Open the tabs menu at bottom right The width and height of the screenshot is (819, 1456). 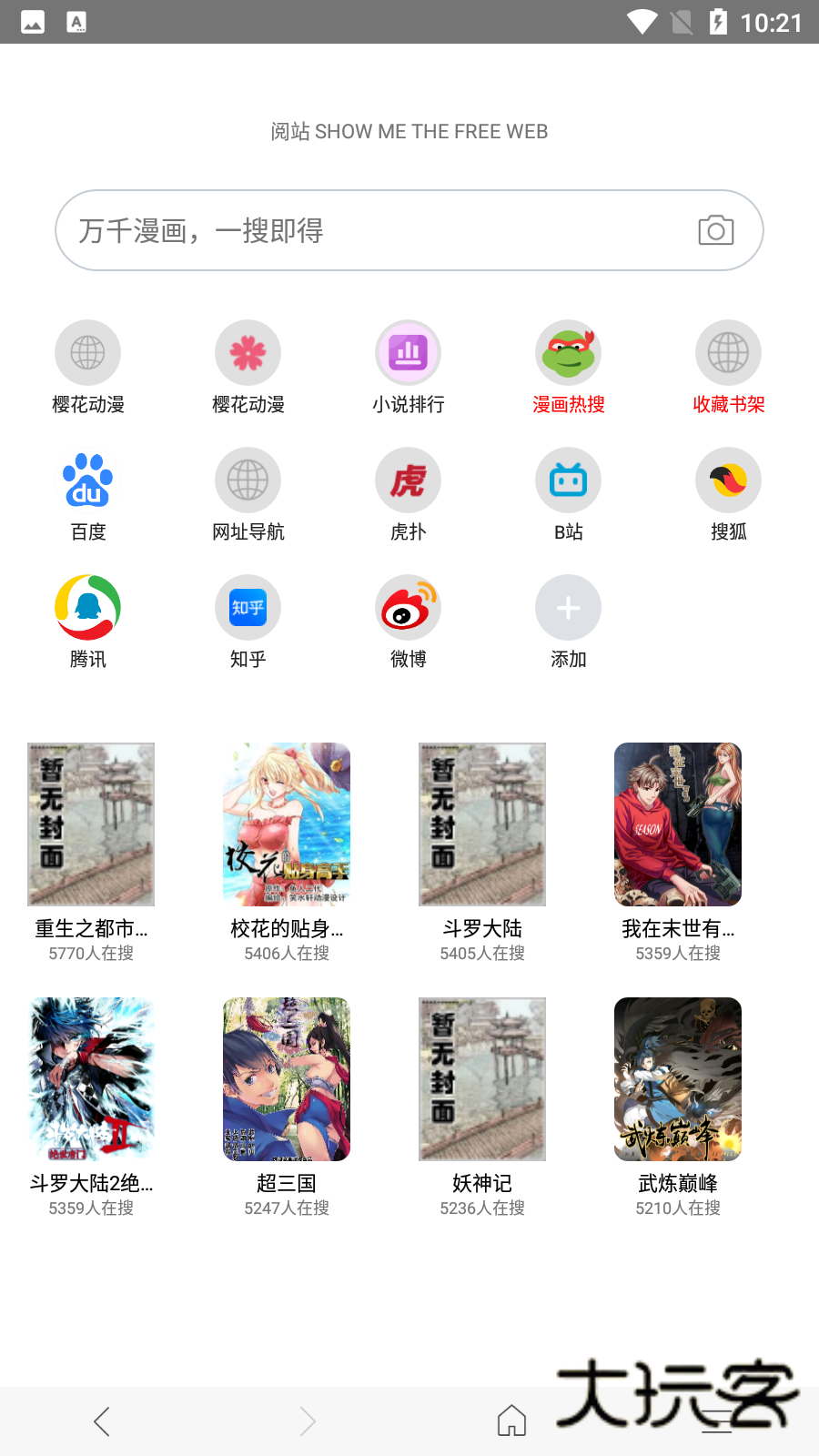click(x=716, y=1421)
